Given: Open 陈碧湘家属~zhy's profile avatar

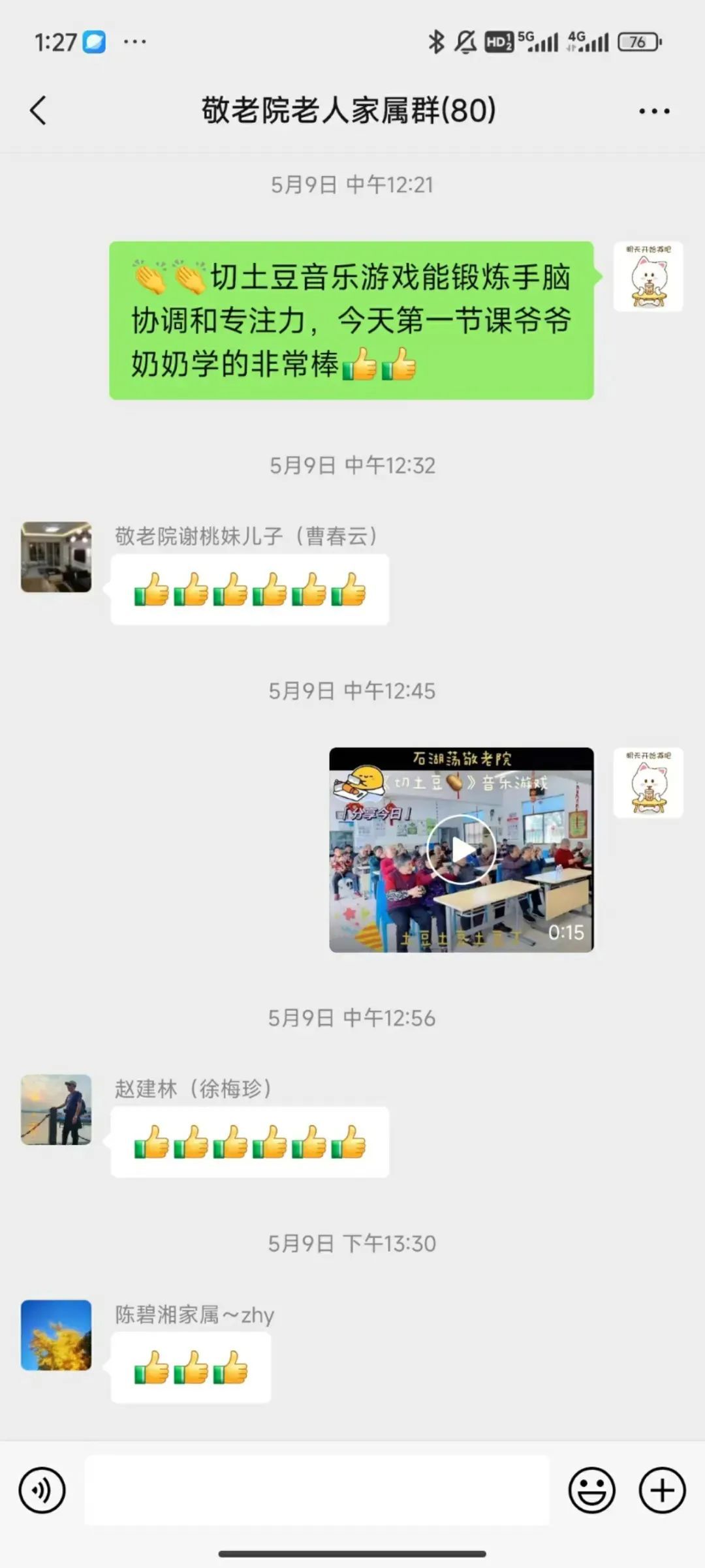Looking at the screenshot, I should click(56, 1335).
